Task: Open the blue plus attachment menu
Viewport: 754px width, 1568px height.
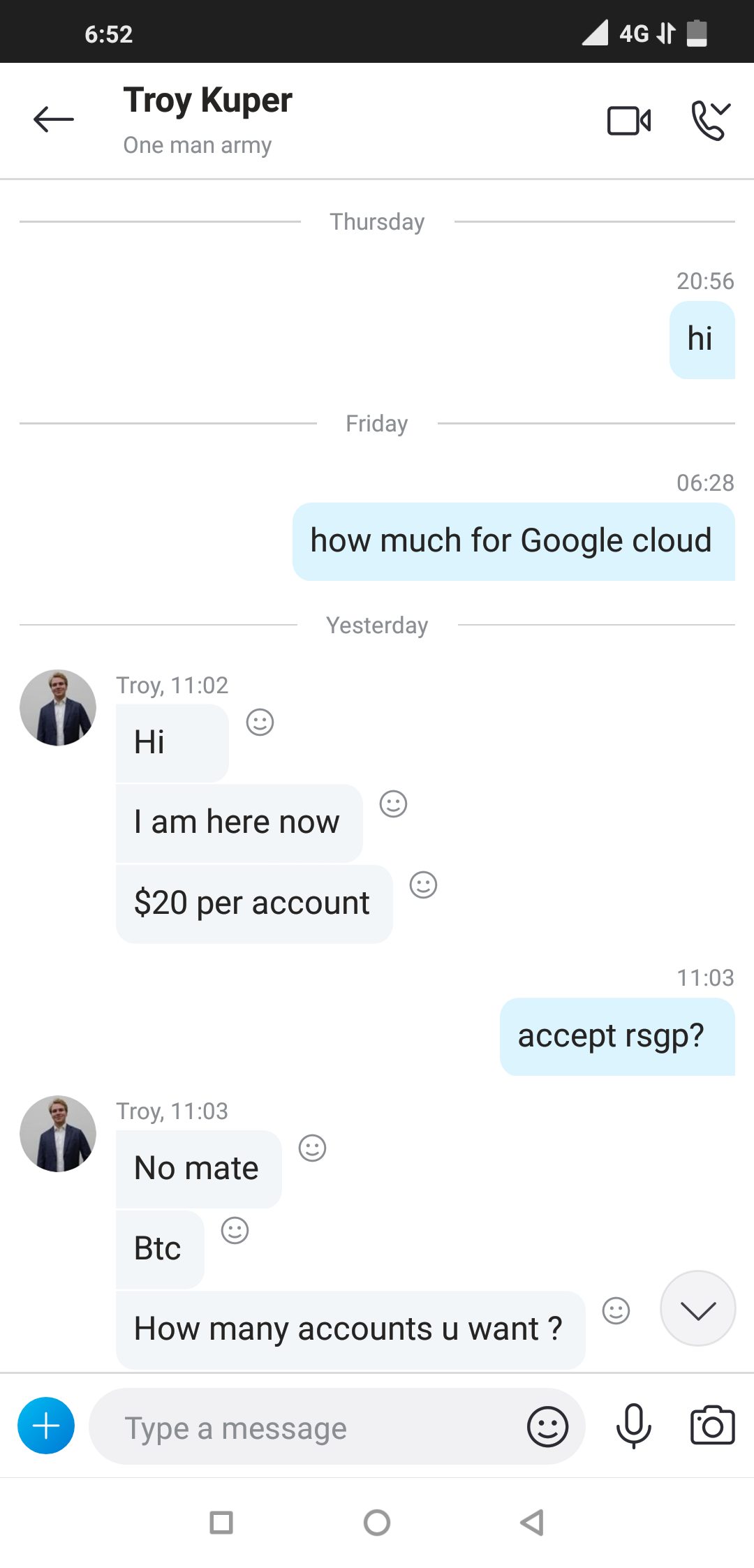Action: coord(46,1426)
